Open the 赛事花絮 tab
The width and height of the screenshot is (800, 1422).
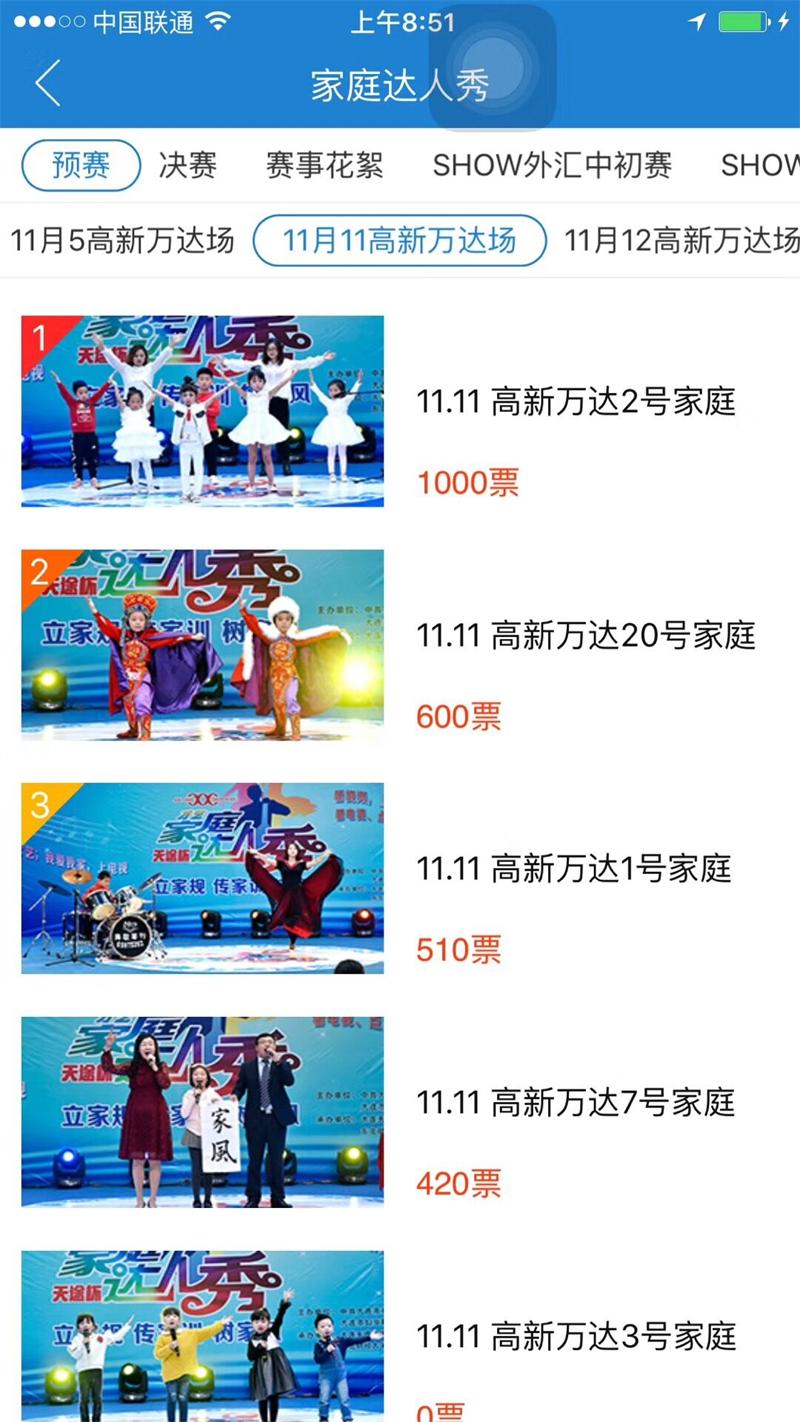coord(325,165)
